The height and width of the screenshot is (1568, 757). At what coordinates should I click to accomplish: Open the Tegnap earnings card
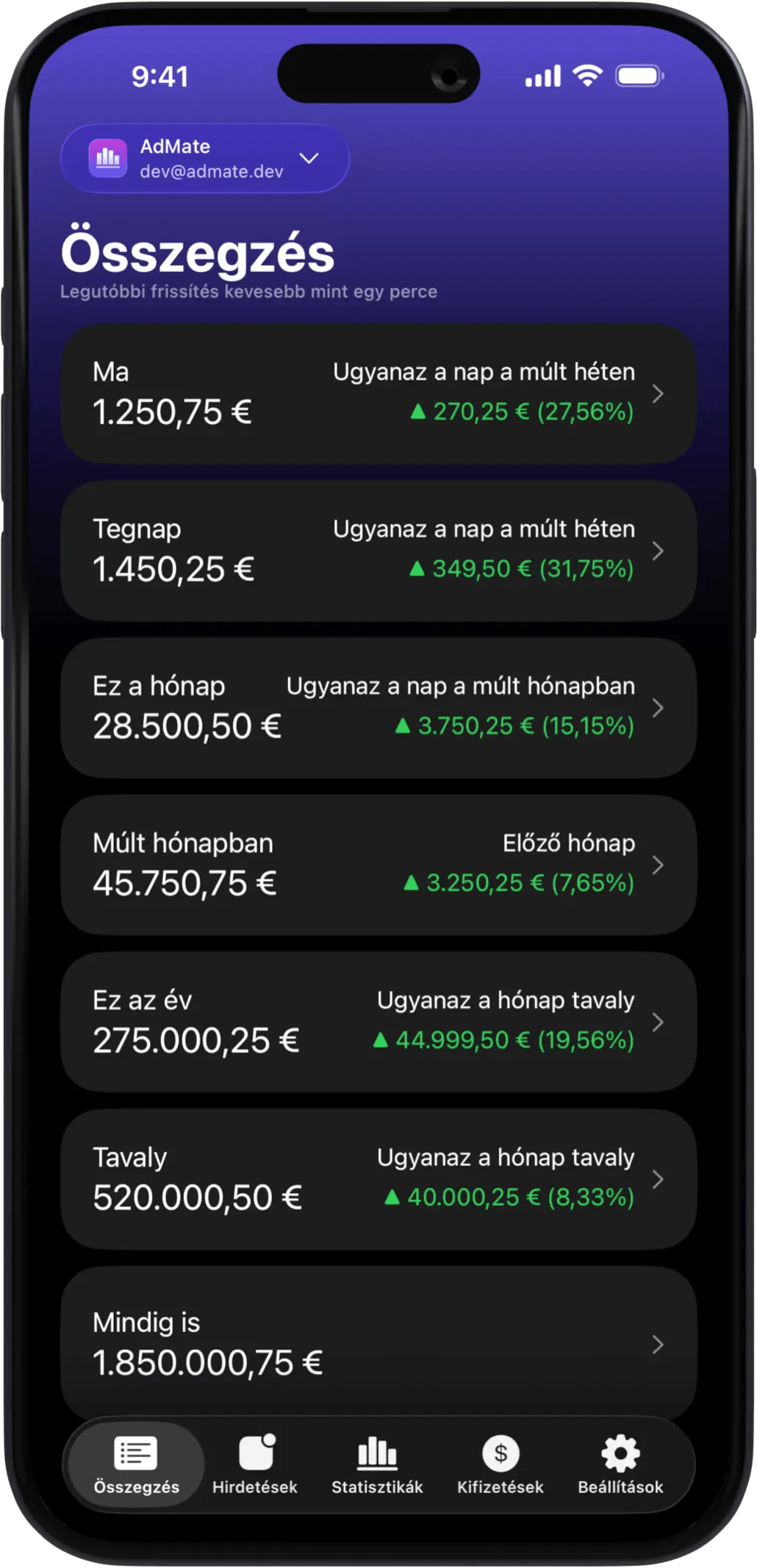coord(378,550)
